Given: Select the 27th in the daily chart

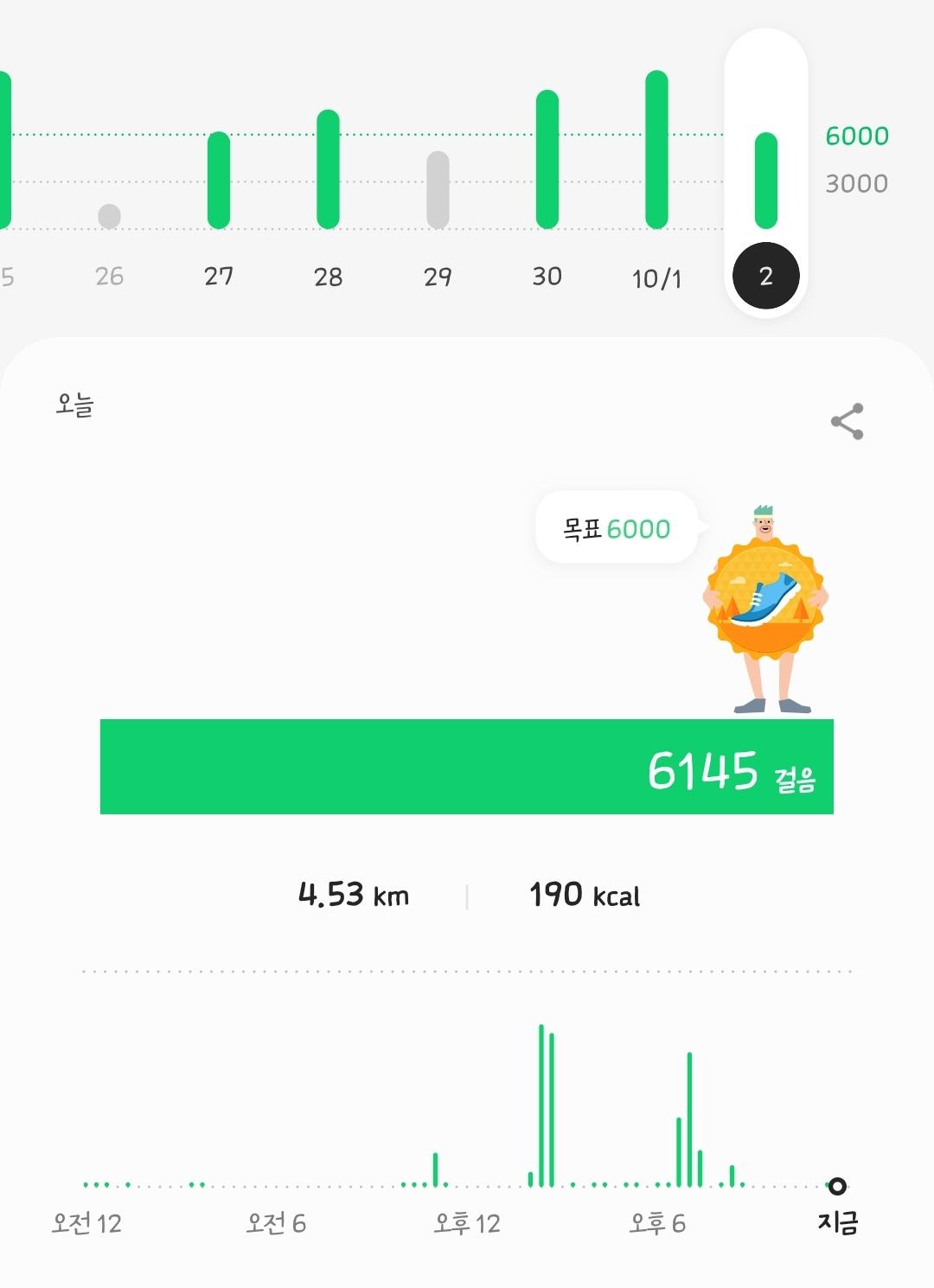Looking at the screenshot, I should tap(219, 181).
